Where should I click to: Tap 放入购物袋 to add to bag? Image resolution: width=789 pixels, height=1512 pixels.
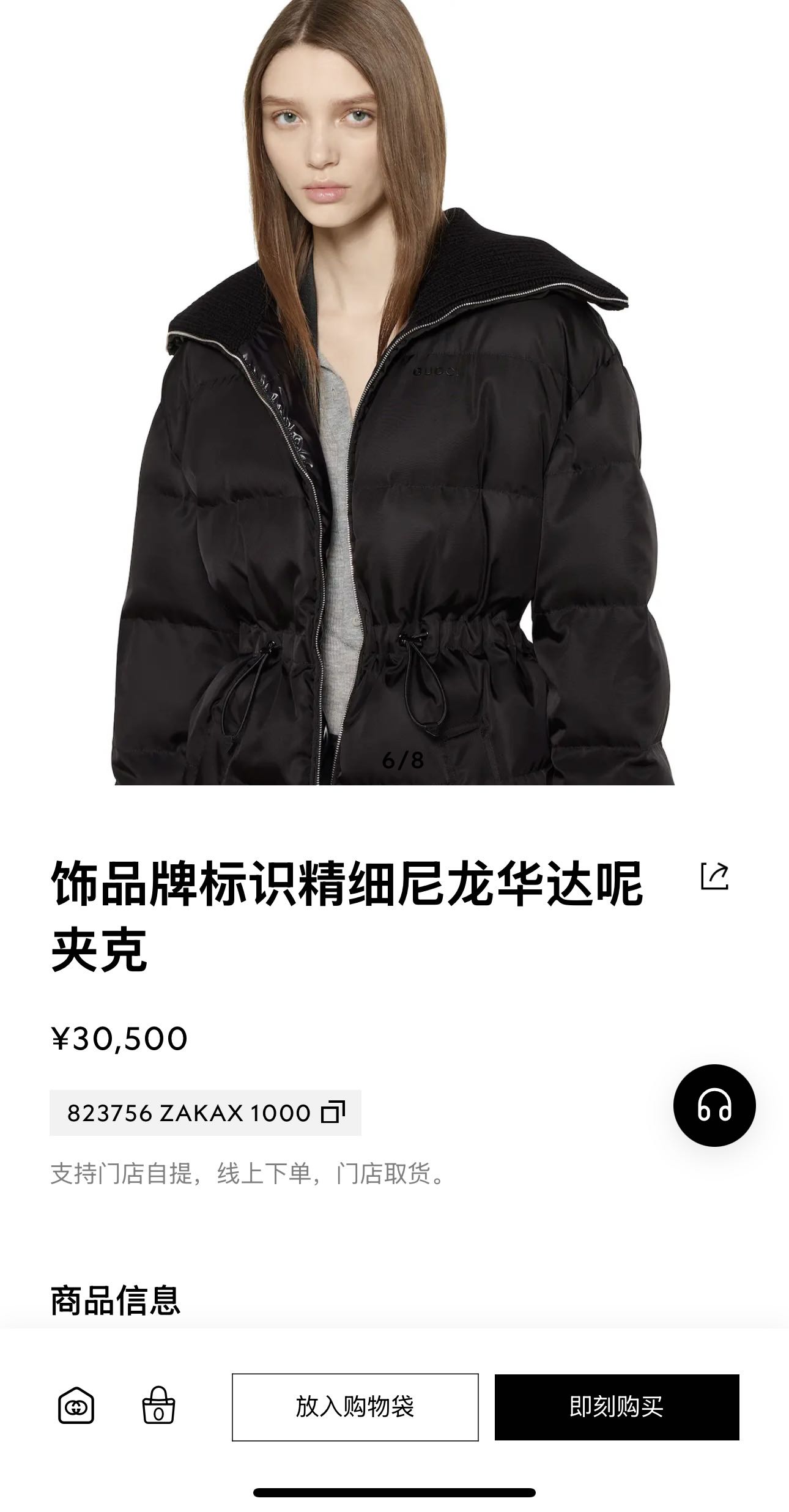click(x=355, y=1407)
